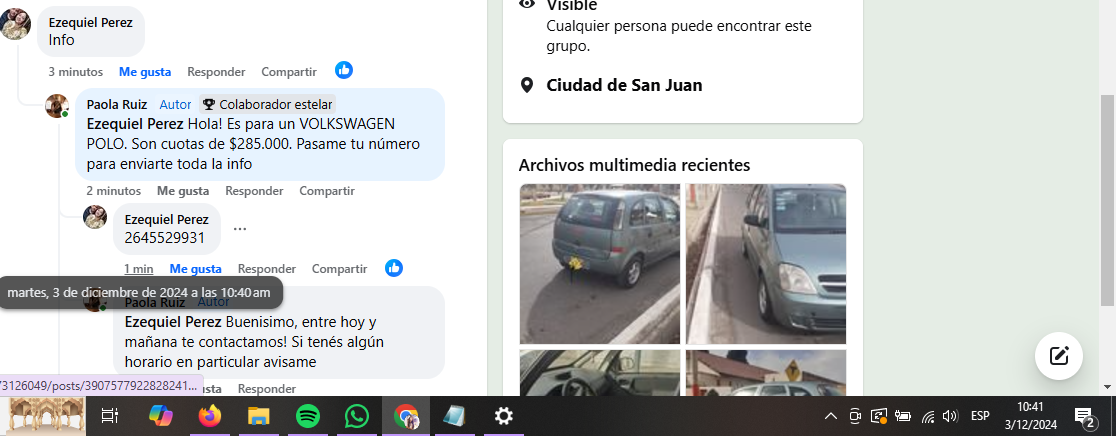Open the second car photo by the curb
This screenshot has width=1116, height=436.
765,264
